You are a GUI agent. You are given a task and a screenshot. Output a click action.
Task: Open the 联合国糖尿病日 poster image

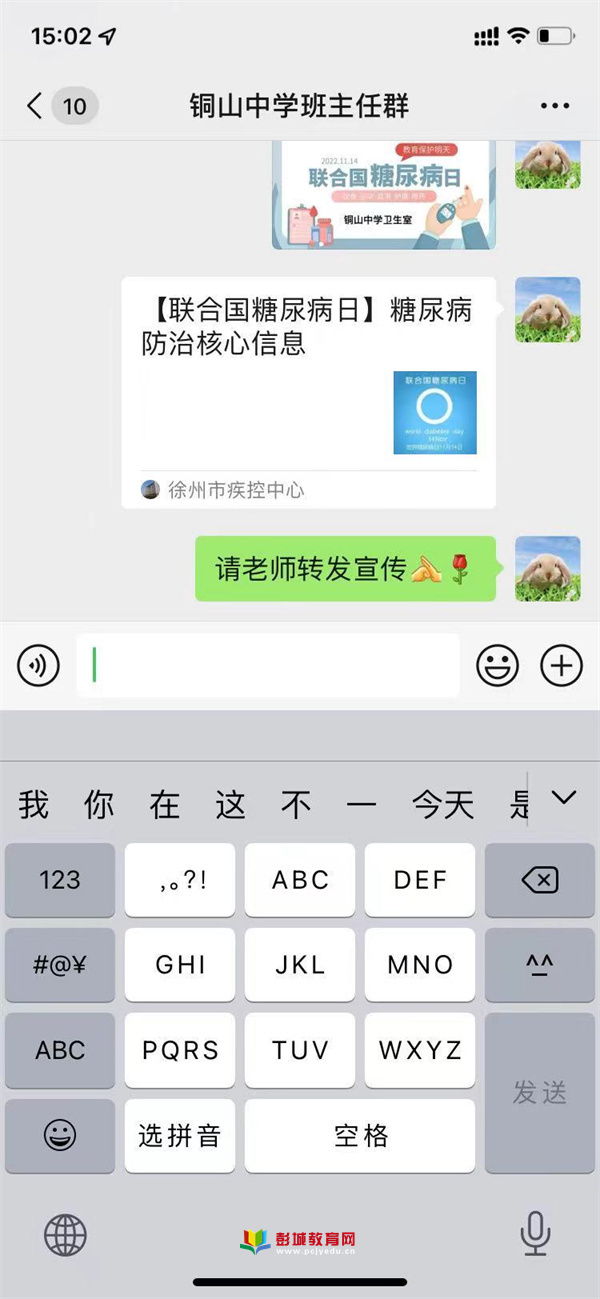click(384, 194)
